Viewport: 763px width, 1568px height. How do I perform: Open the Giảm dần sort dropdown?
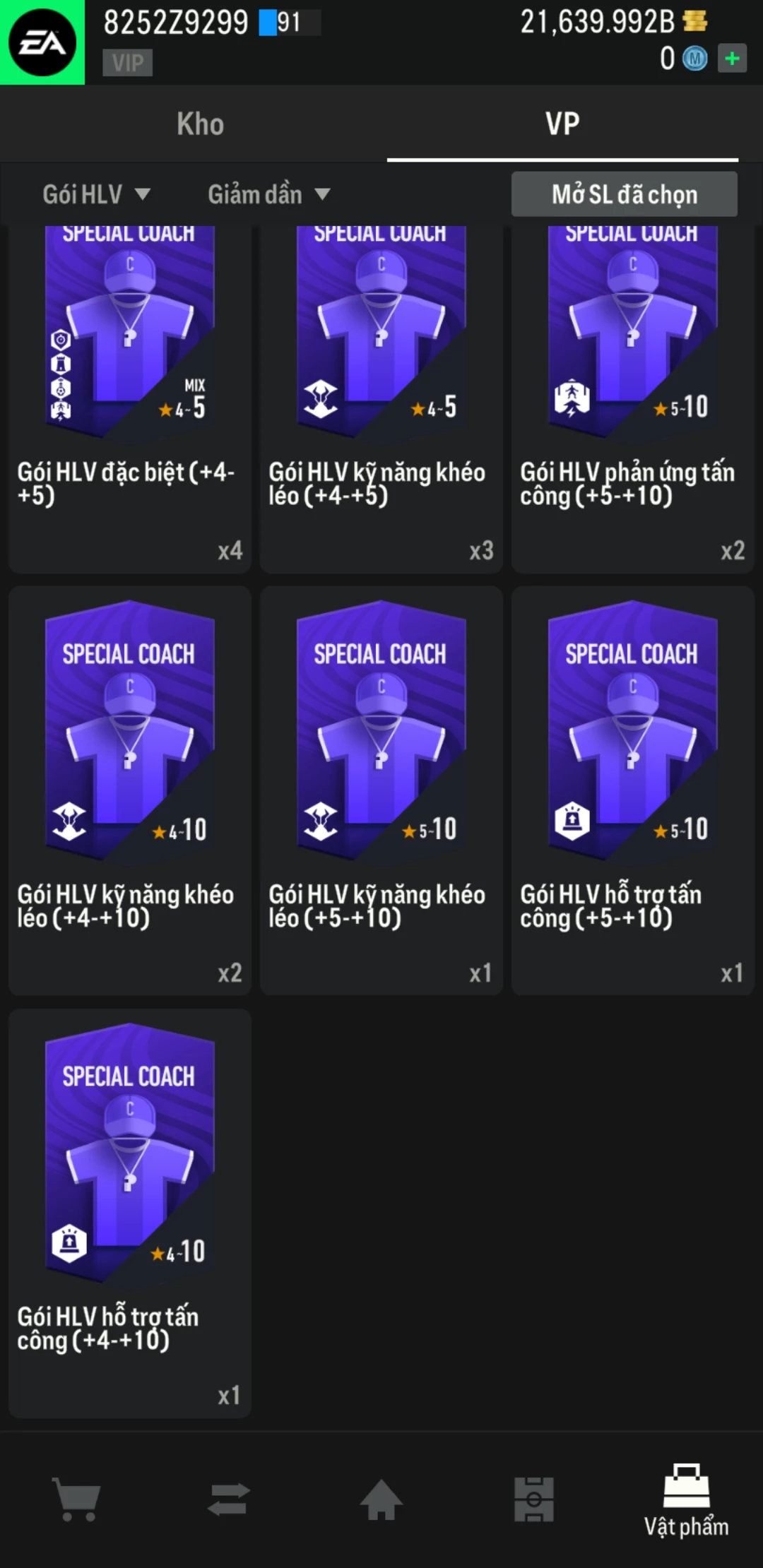tap(268, 194)
